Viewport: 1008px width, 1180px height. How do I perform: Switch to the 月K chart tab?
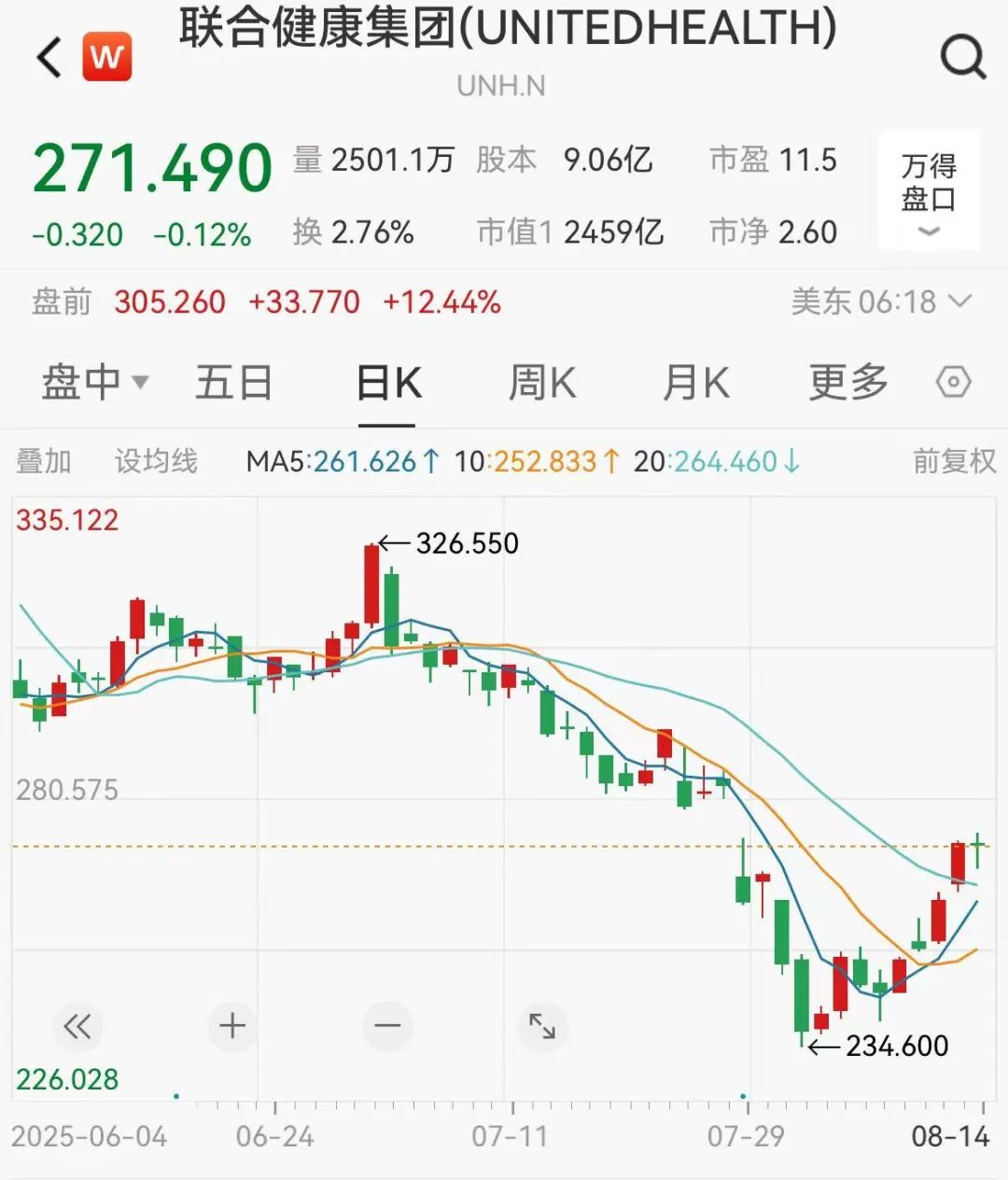click(x=695, y=383)
